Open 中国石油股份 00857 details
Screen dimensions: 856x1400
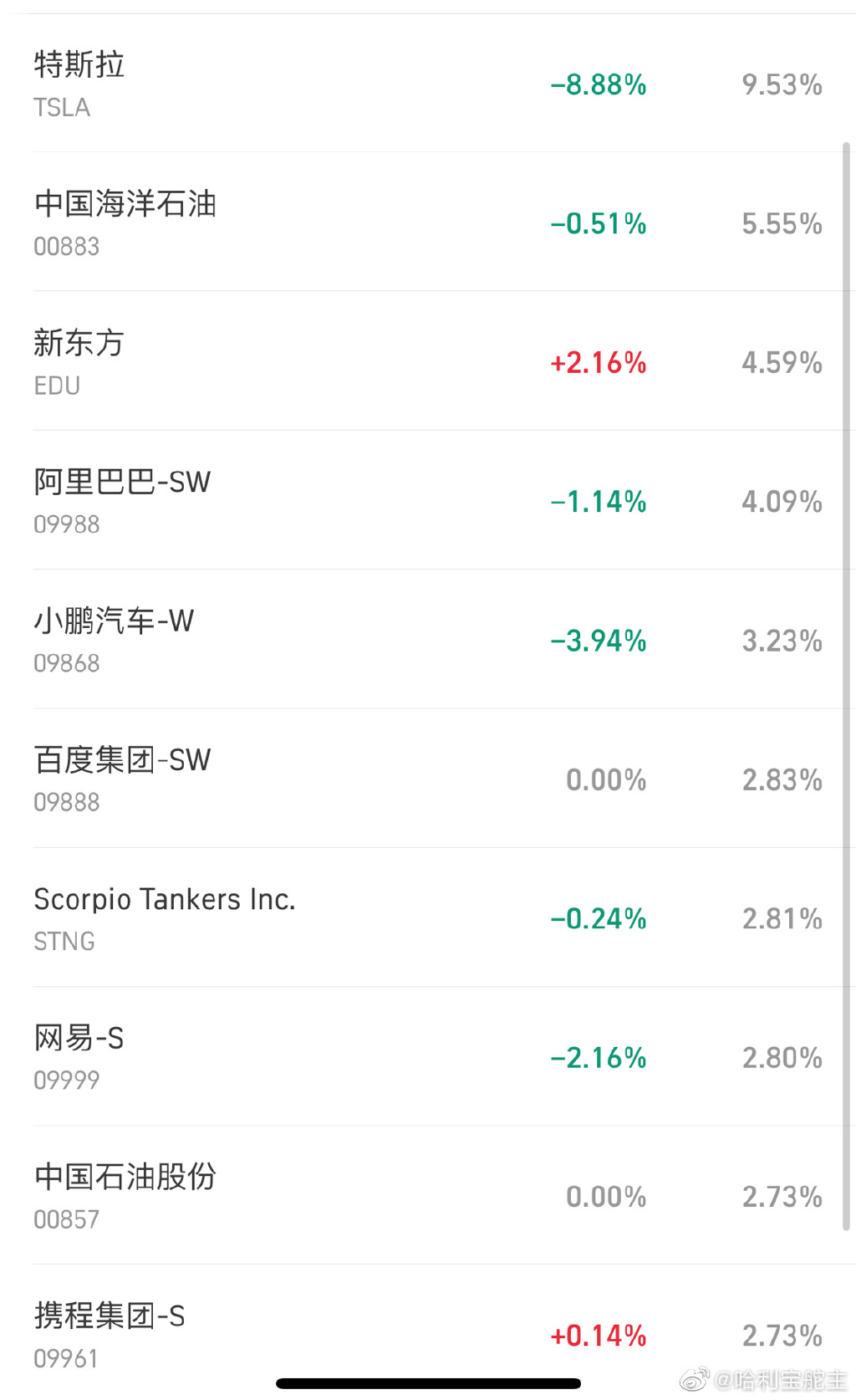(x=428, y=1195)
